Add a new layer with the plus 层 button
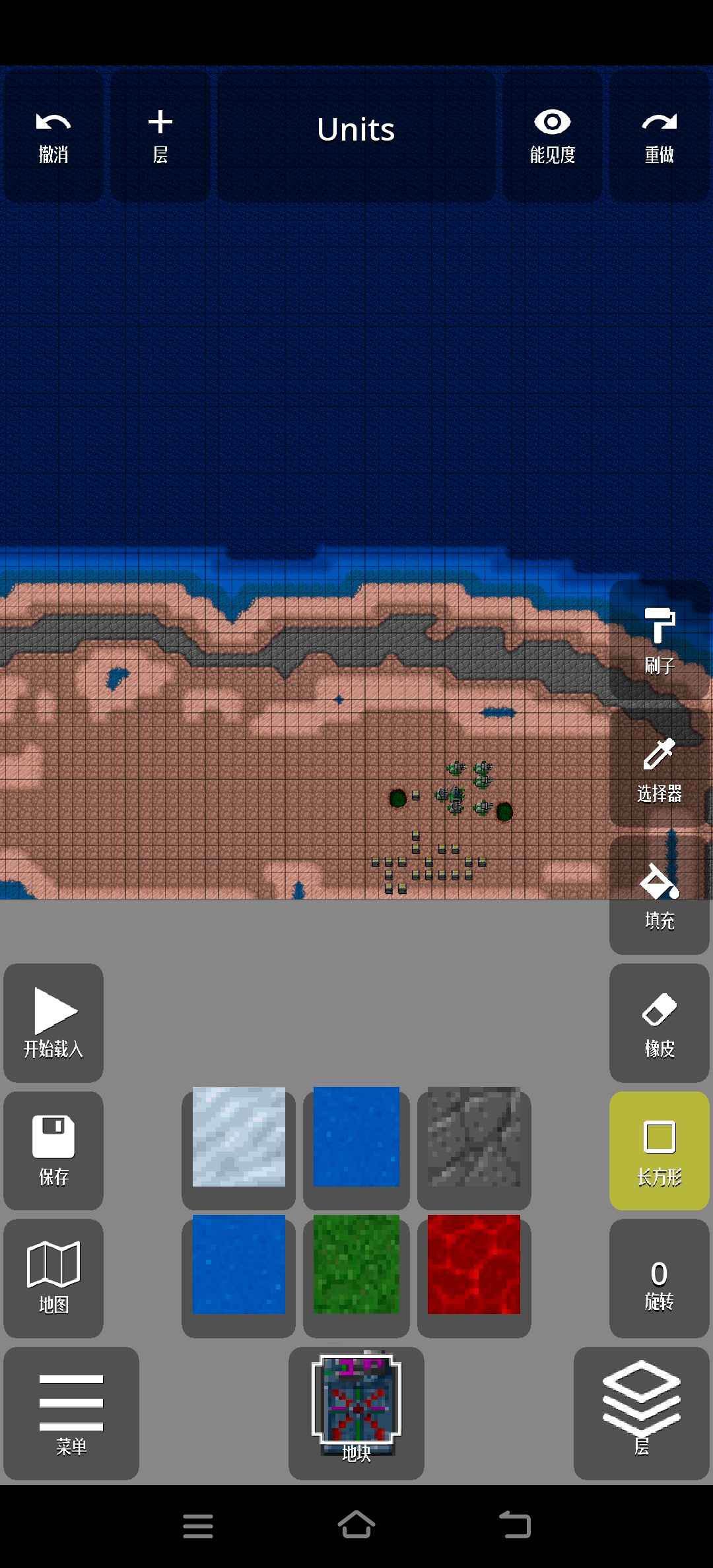The image size is (713, 1568). 160,136
